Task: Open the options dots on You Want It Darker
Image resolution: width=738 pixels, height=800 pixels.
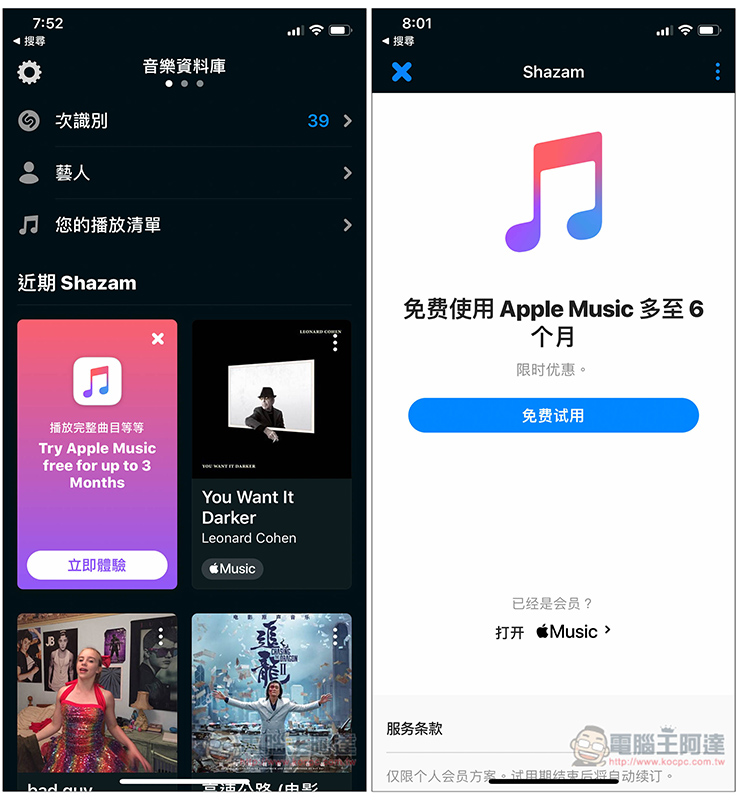Action: click(335, 342)
